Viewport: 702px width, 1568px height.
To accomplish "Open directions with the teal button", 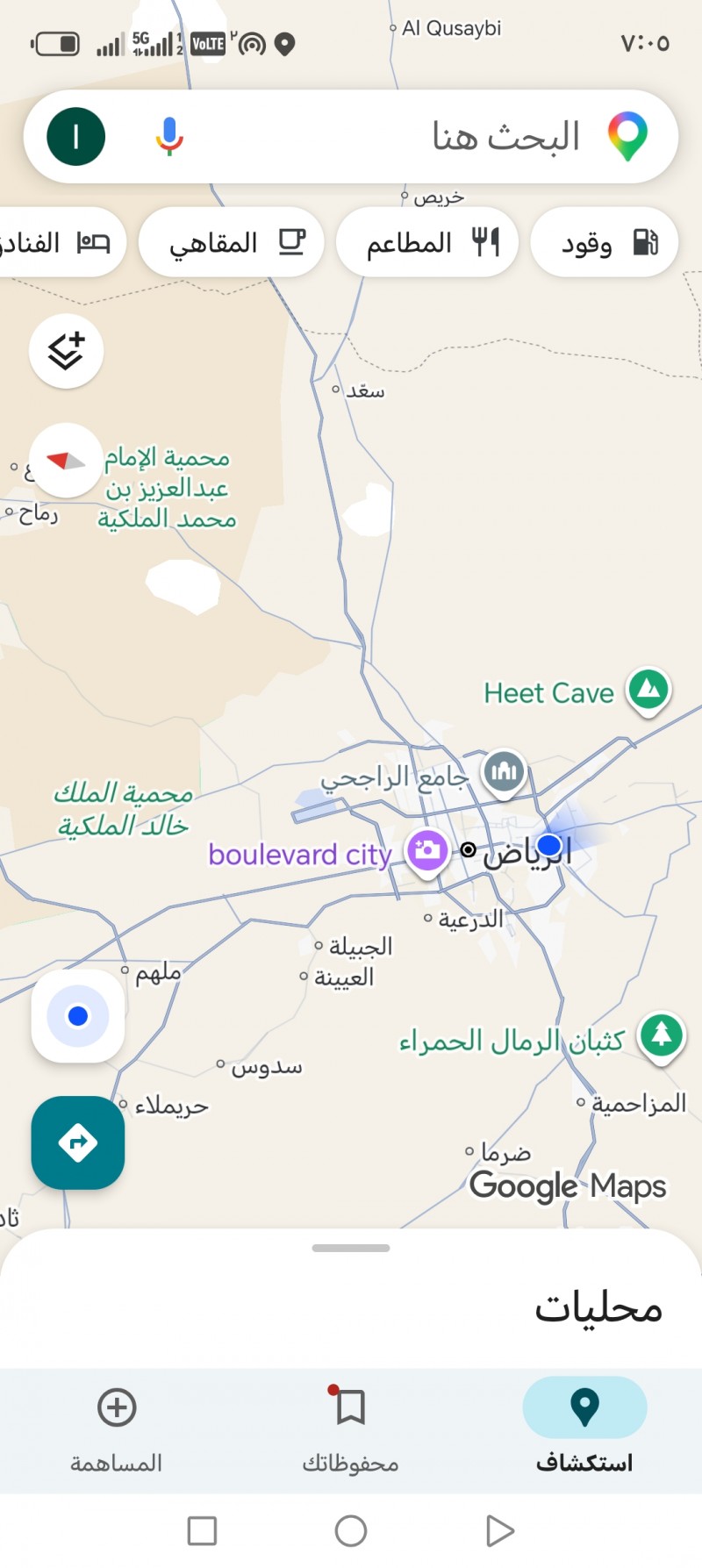I will click(78, 1142).
